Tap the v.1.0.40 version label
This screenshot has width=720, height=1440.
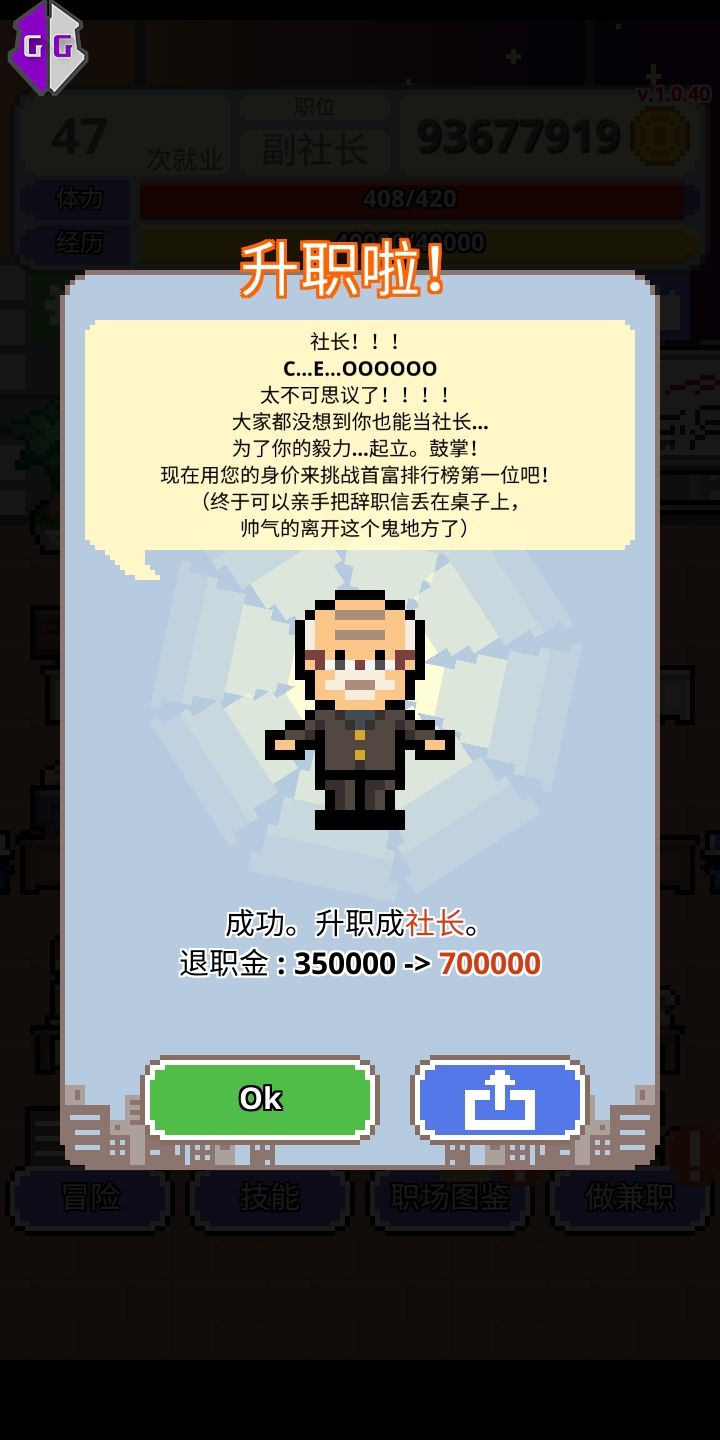pos(675,95)
